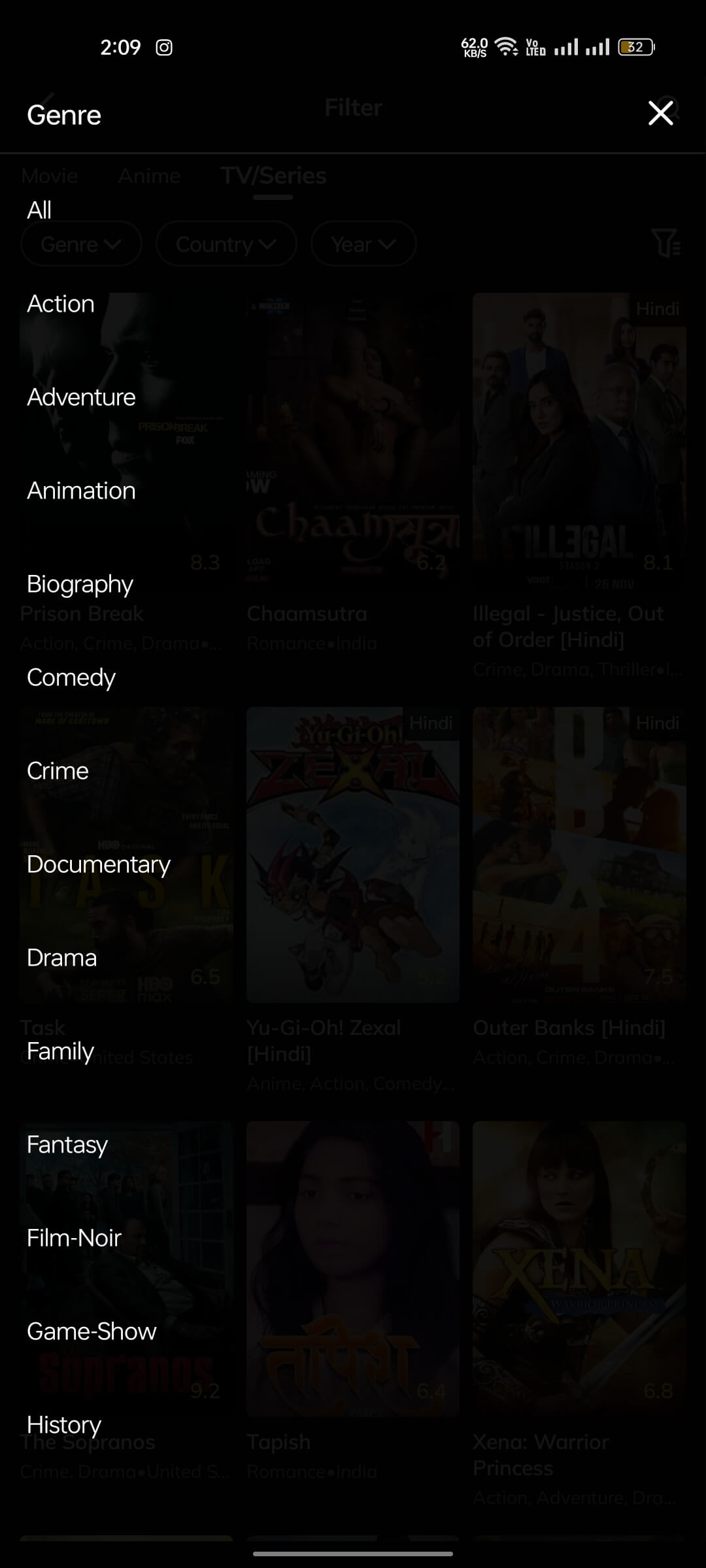706x1568 pixels.
Task: Filter by Film-Noir genre
Action: pos(74,1238)
